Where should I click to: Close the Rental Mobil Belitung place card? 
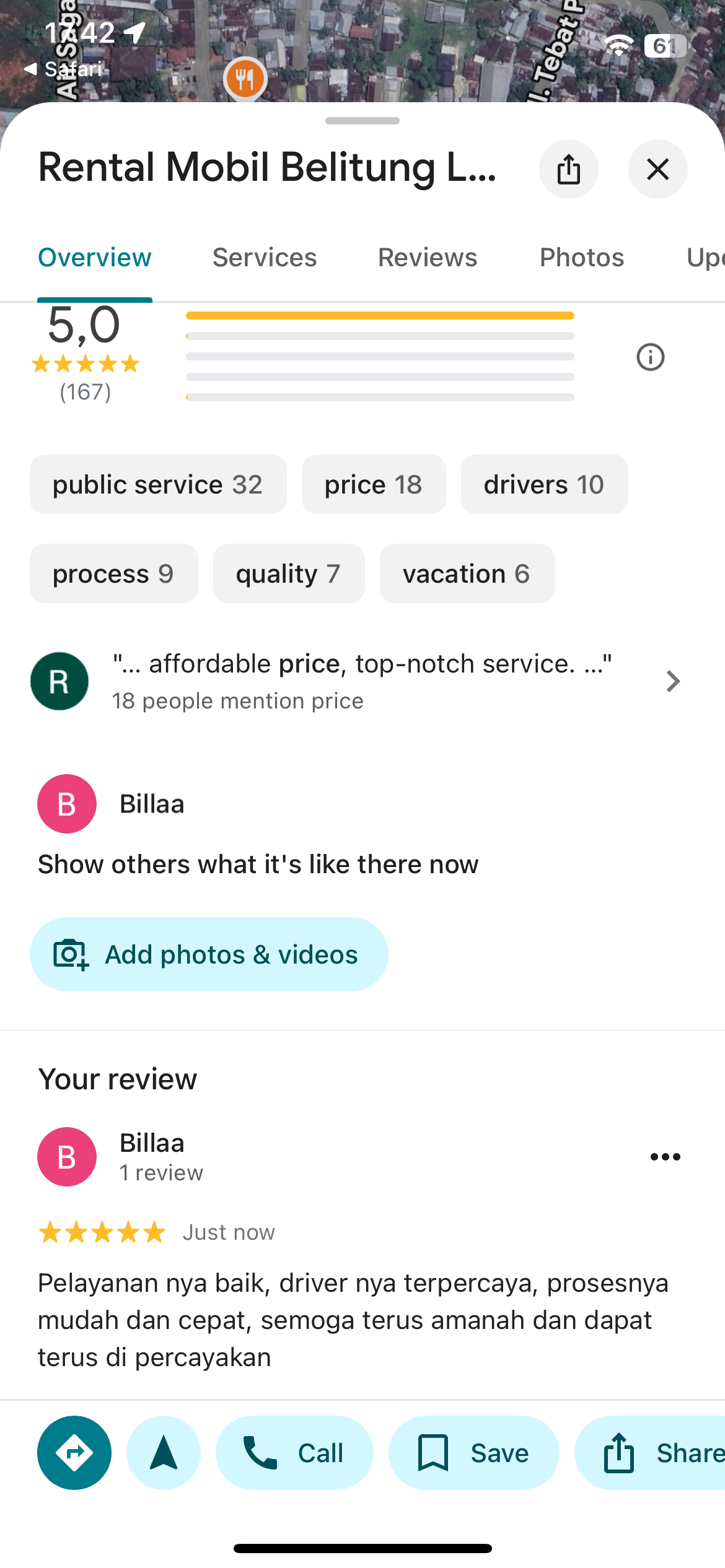(657, 169)
